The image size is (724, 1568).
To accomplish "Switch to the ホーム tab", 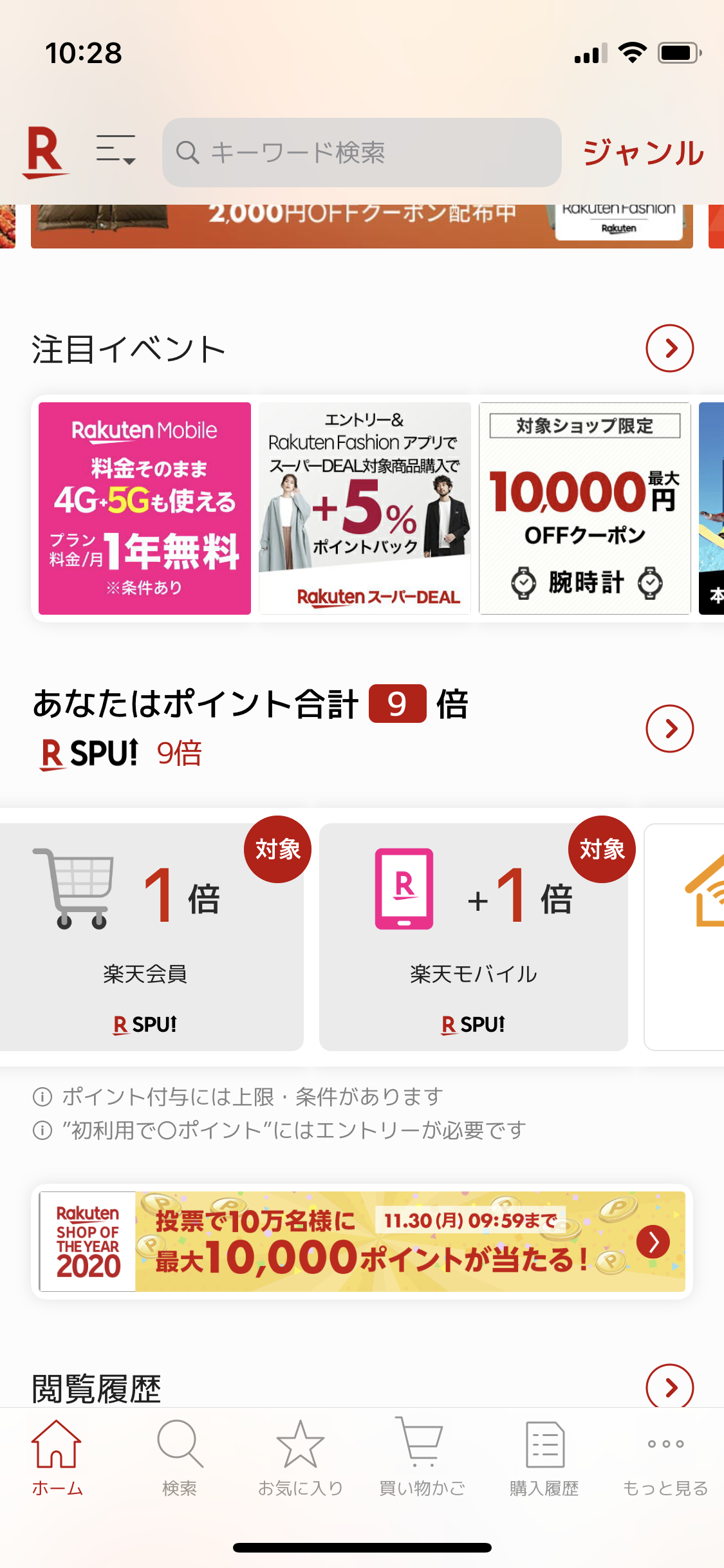I will 57,1459.
